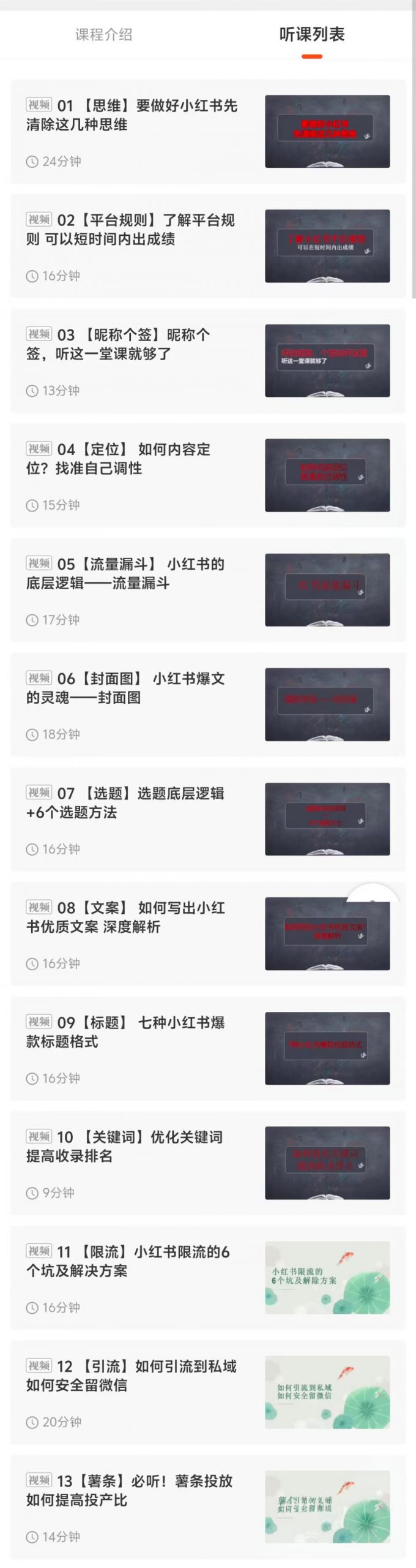Start lesson 05 【流量漏斗】
The width and height of the screenshot is (416, 1568).
(x=132, y=573)
